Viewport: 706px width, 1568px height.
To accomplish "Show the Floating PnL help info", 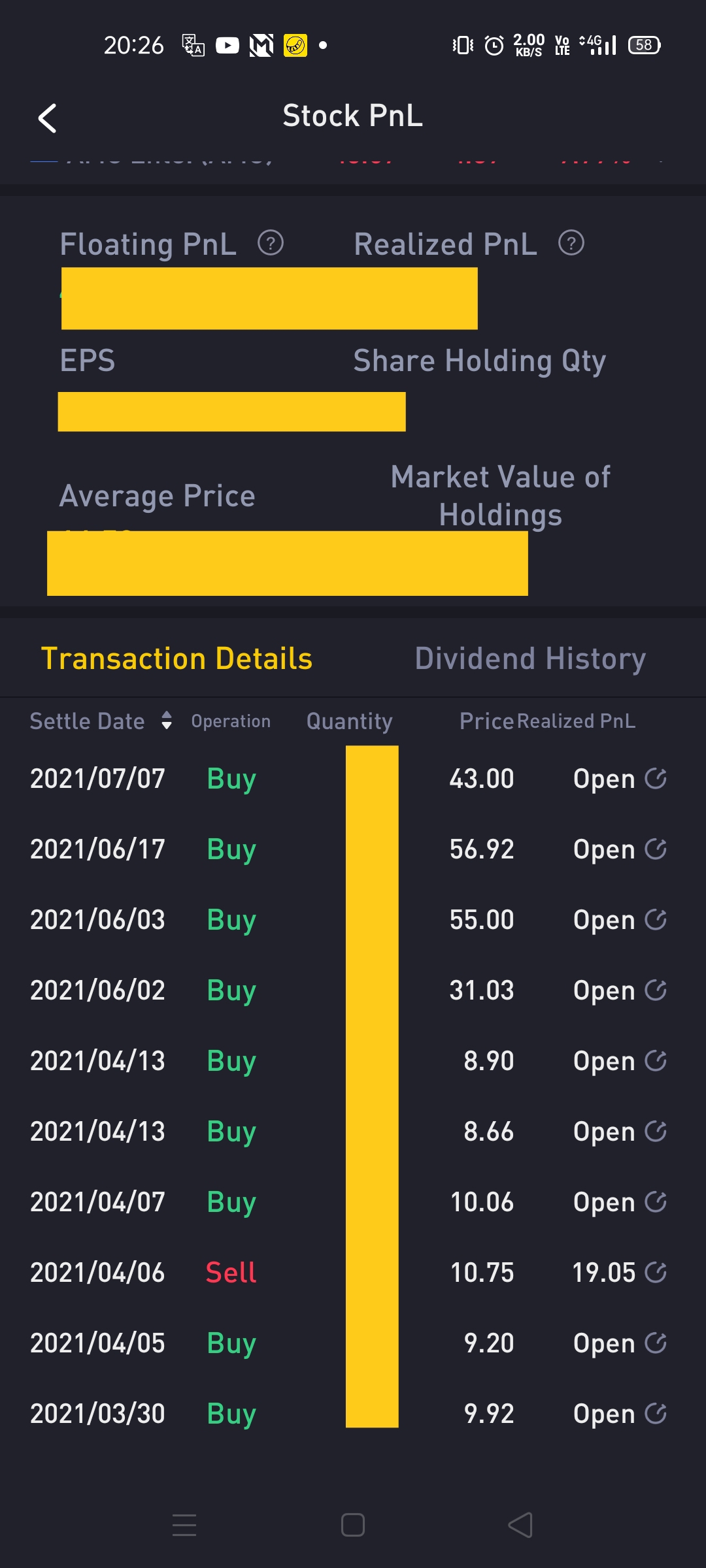I will pos(271,243).
